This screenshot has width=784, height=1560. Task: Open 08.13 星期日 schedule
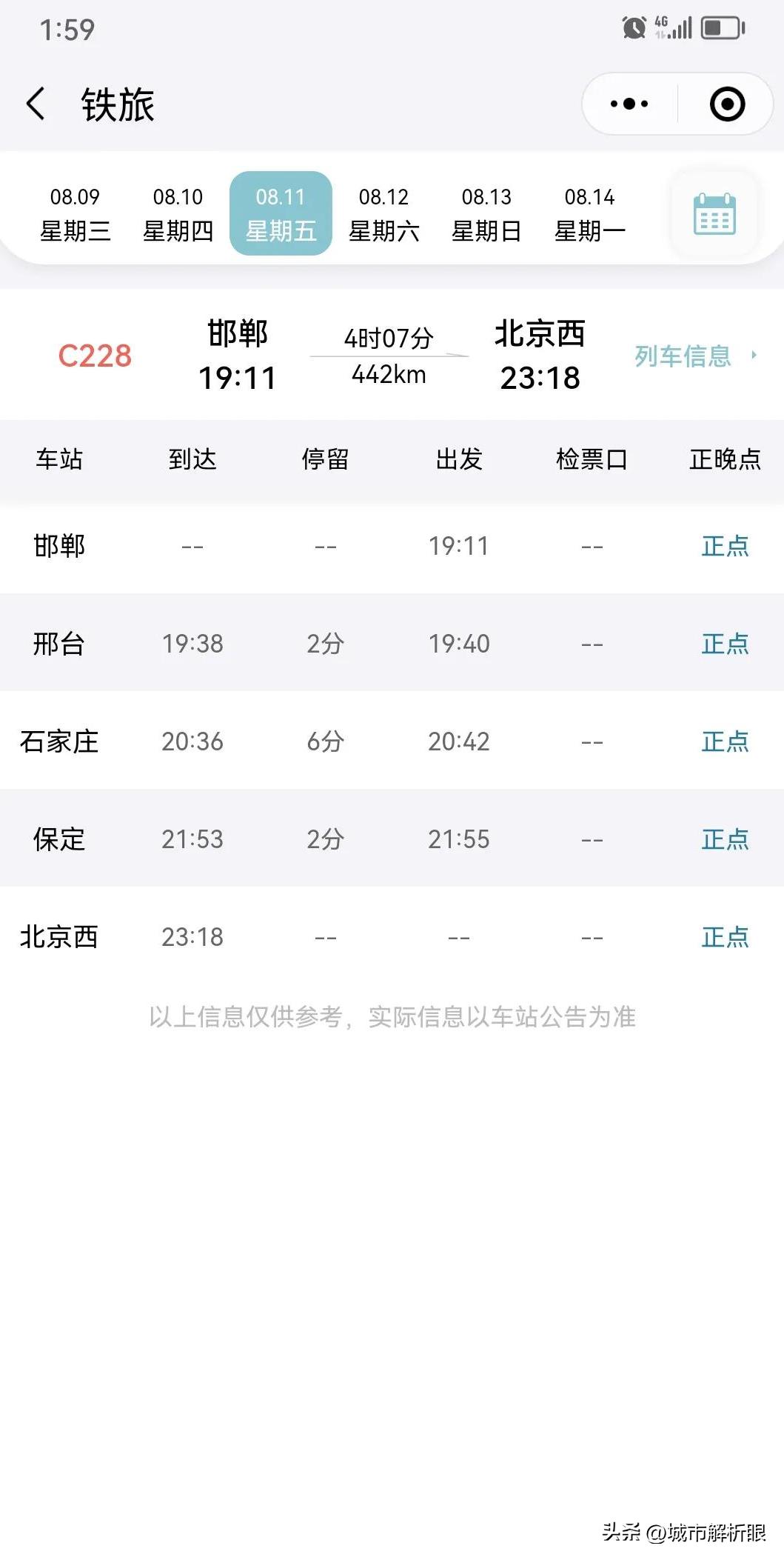(x=488, y=213)
